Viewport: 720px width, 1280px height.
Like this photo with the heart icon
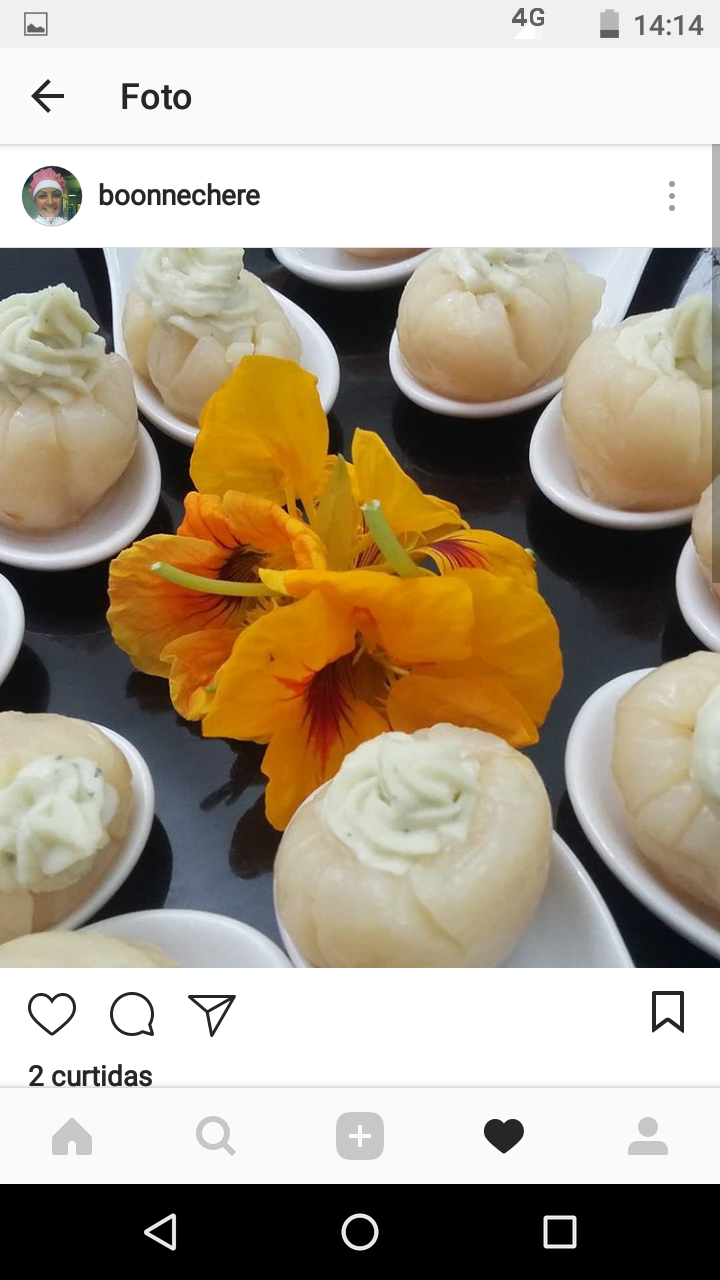[52, 1014]
